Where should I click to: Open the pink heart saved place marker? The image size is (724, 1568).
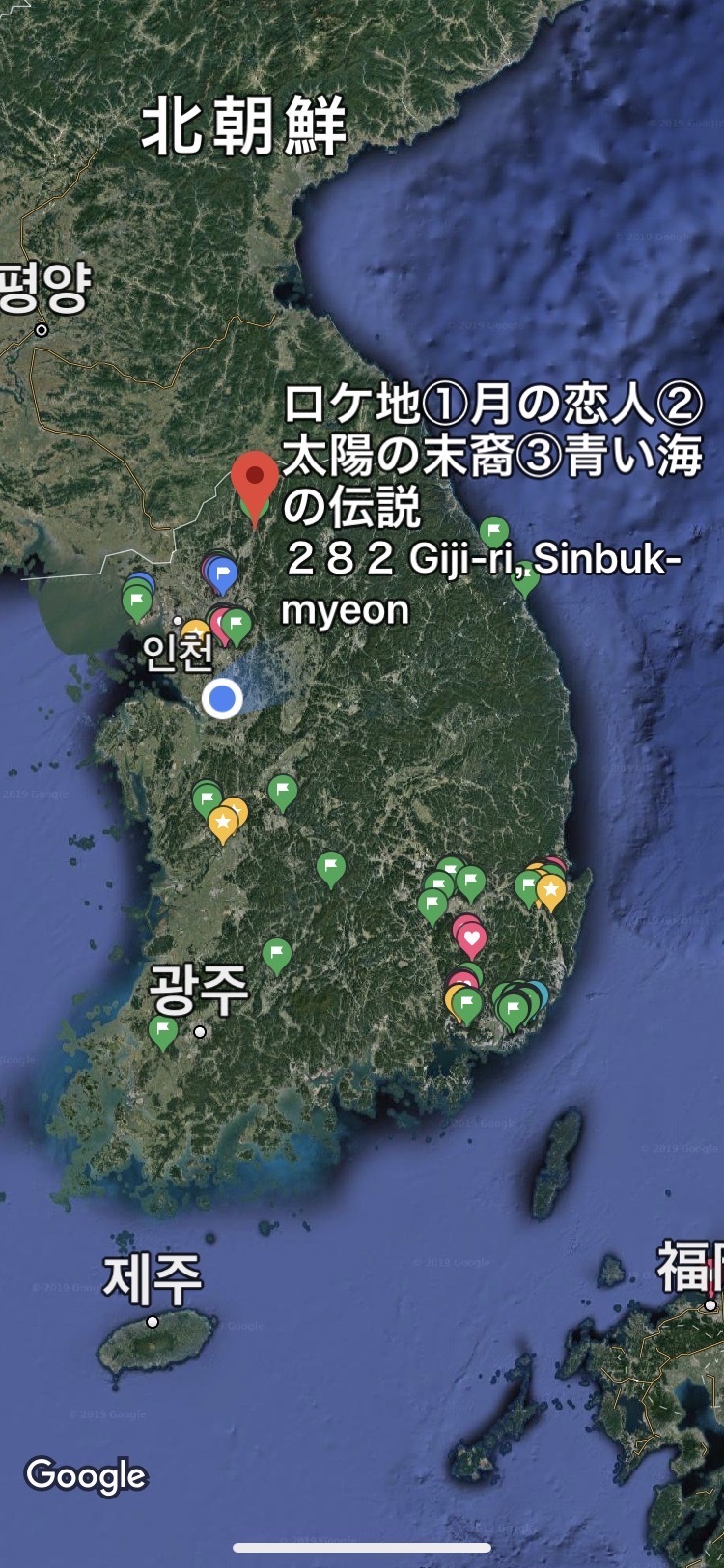[472, 938]
